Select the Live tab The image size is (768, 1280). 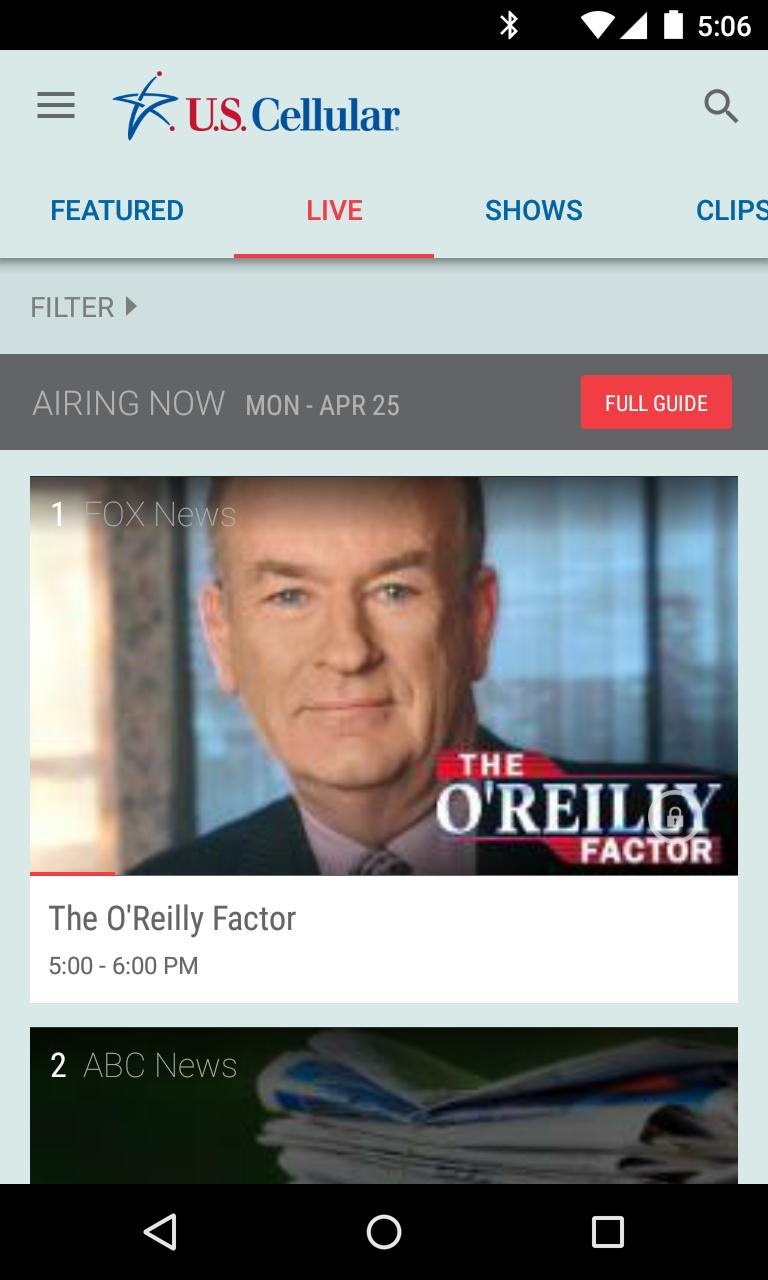[x=334, y=211]
